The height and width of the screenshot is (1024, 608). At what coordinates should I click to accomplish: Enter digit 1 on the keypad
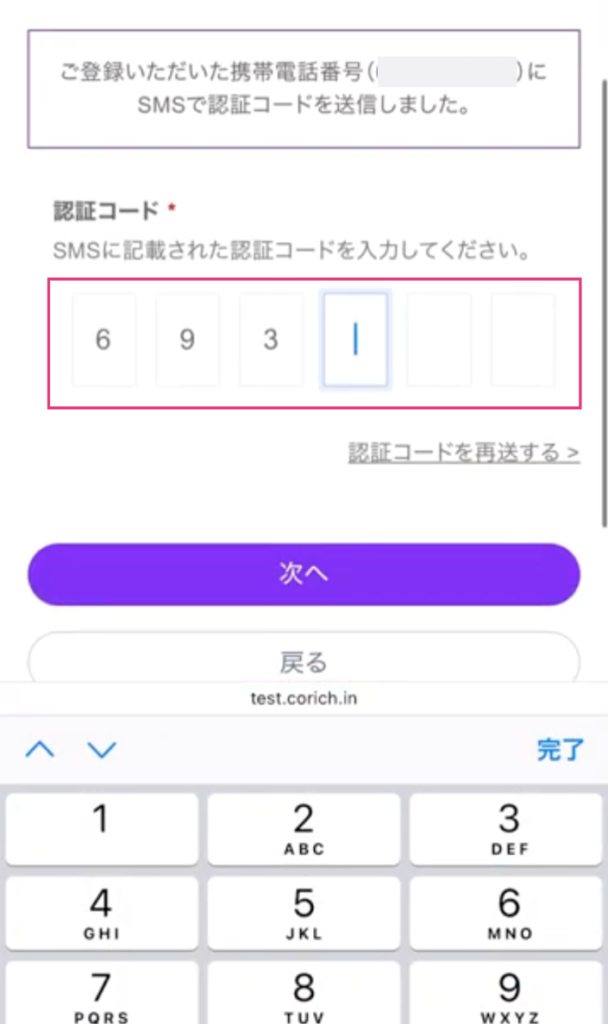pyautogui.click(x=101, y=829)
